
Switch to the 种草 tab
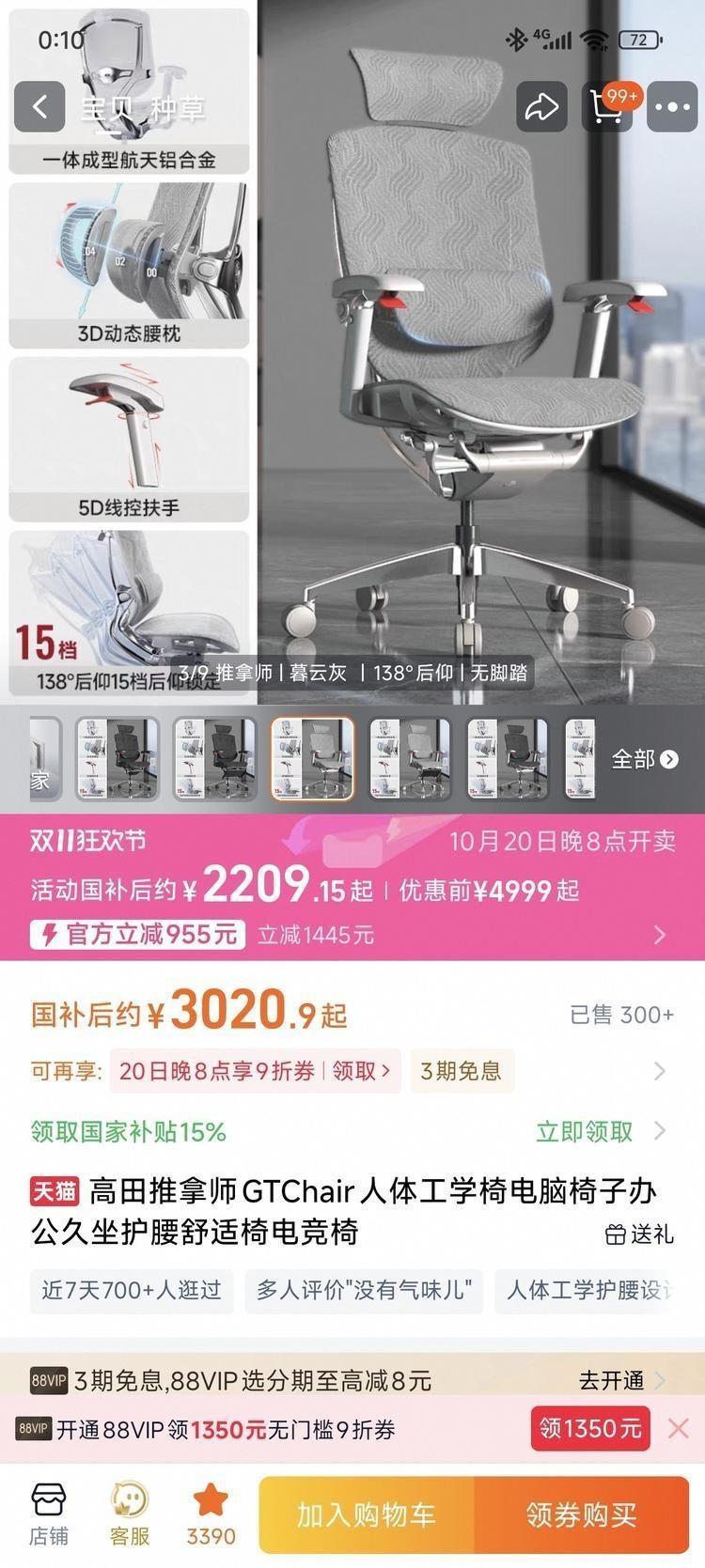[x=178, y=109]
